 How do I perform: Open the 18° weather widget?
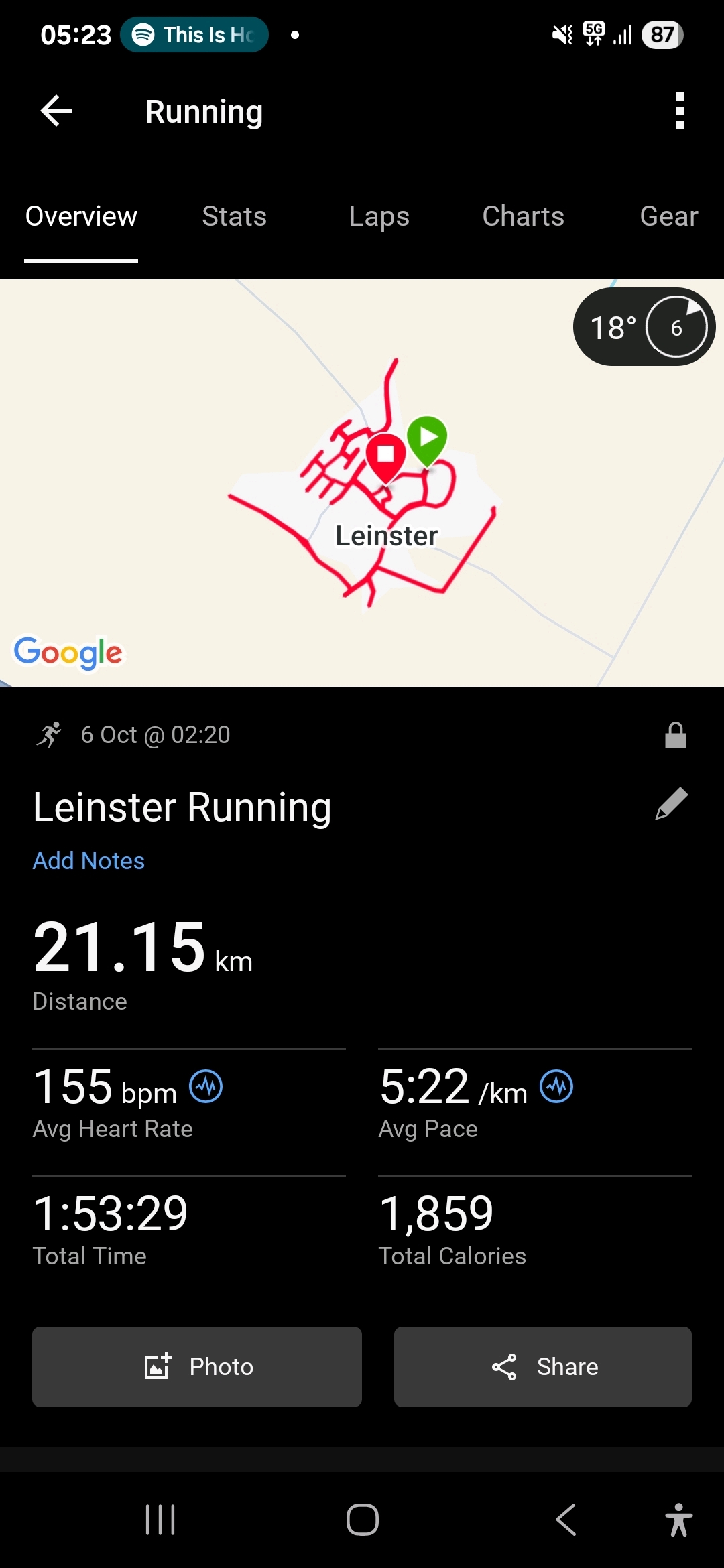point(644,327)
